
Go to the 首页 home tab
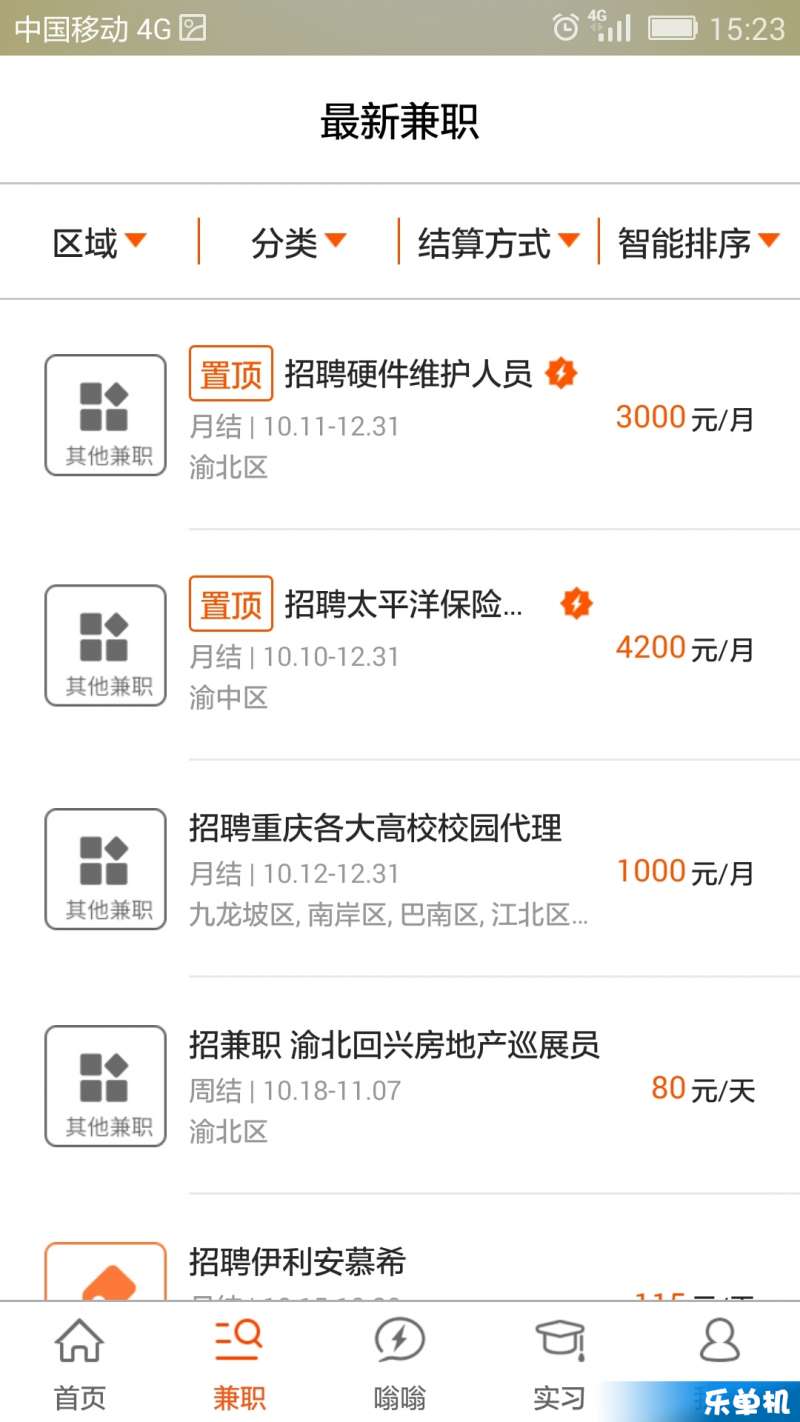coord(80,1362)
